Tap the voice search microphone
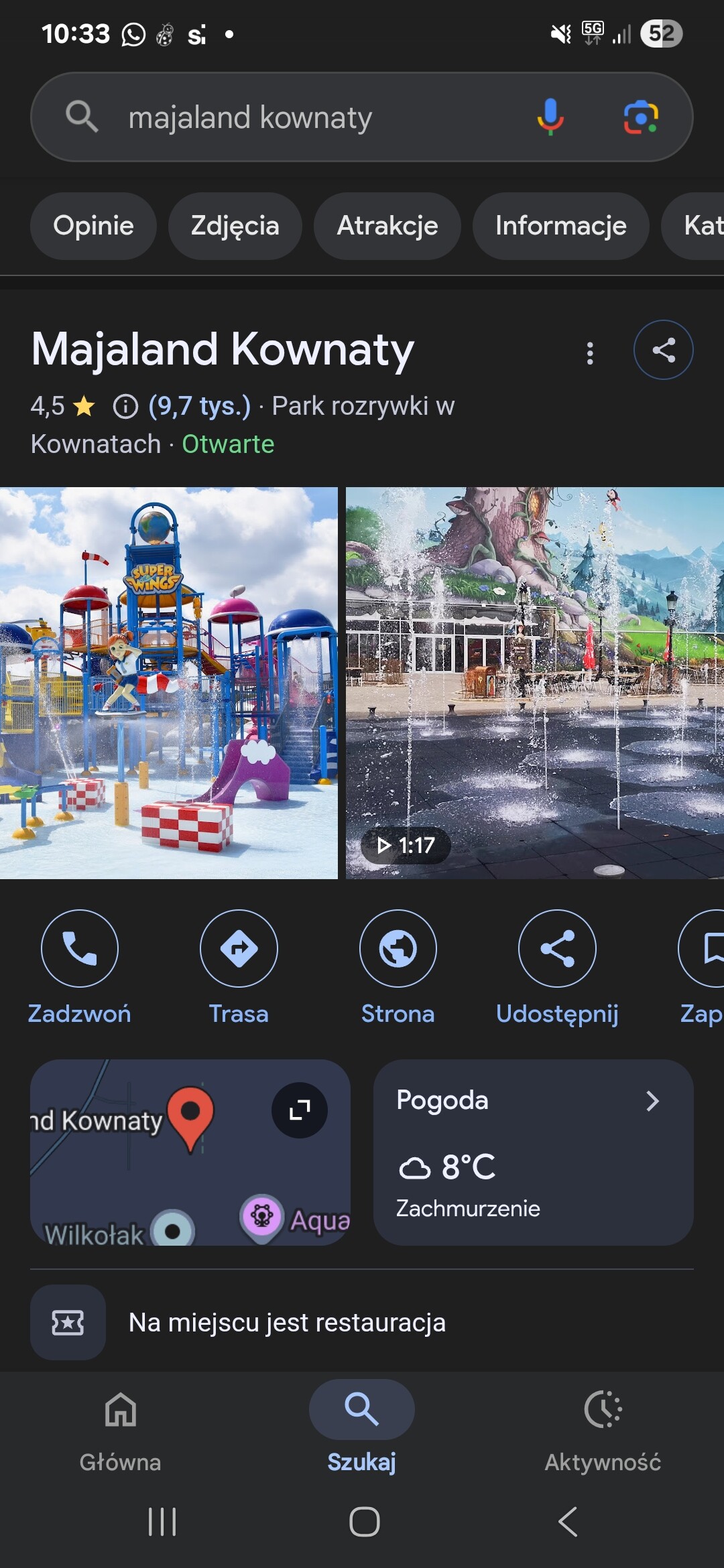 [x=550, y=117]
